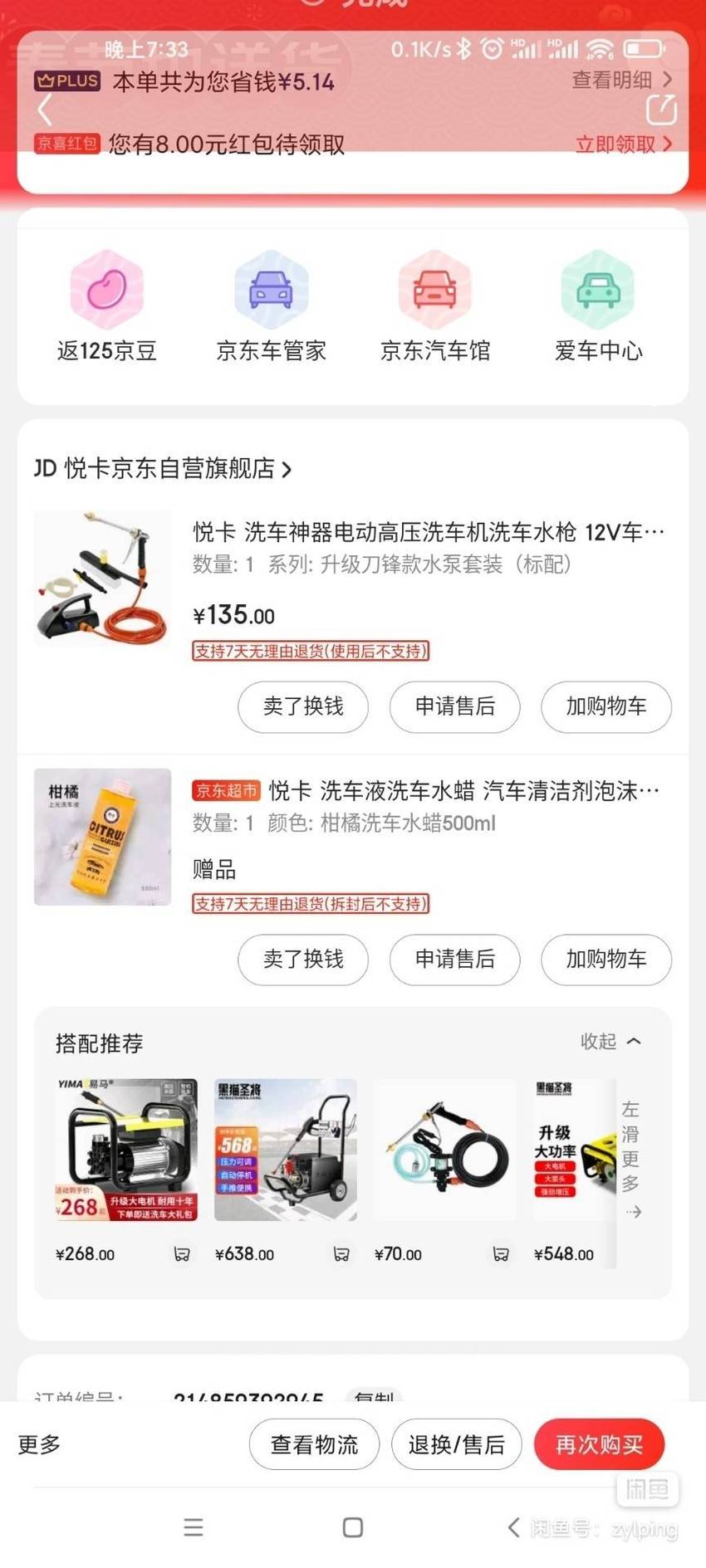Visit the 悦卡京东自营旗舰店 store
The height and width of the screenshot is (1568, 706).
coord(163,469)
